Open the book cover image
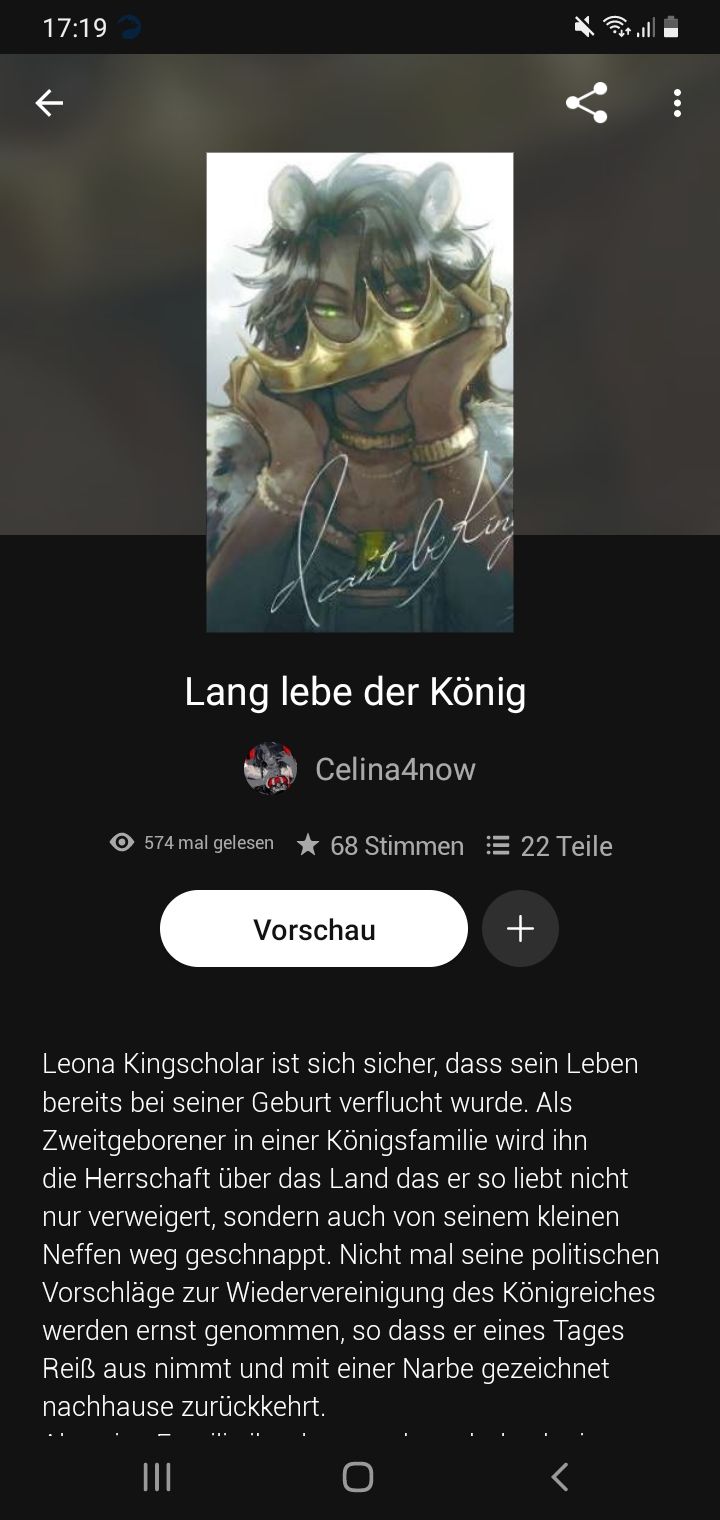Image resolution: width=720 pixels, height=1520 pixels. coord(360,392)
